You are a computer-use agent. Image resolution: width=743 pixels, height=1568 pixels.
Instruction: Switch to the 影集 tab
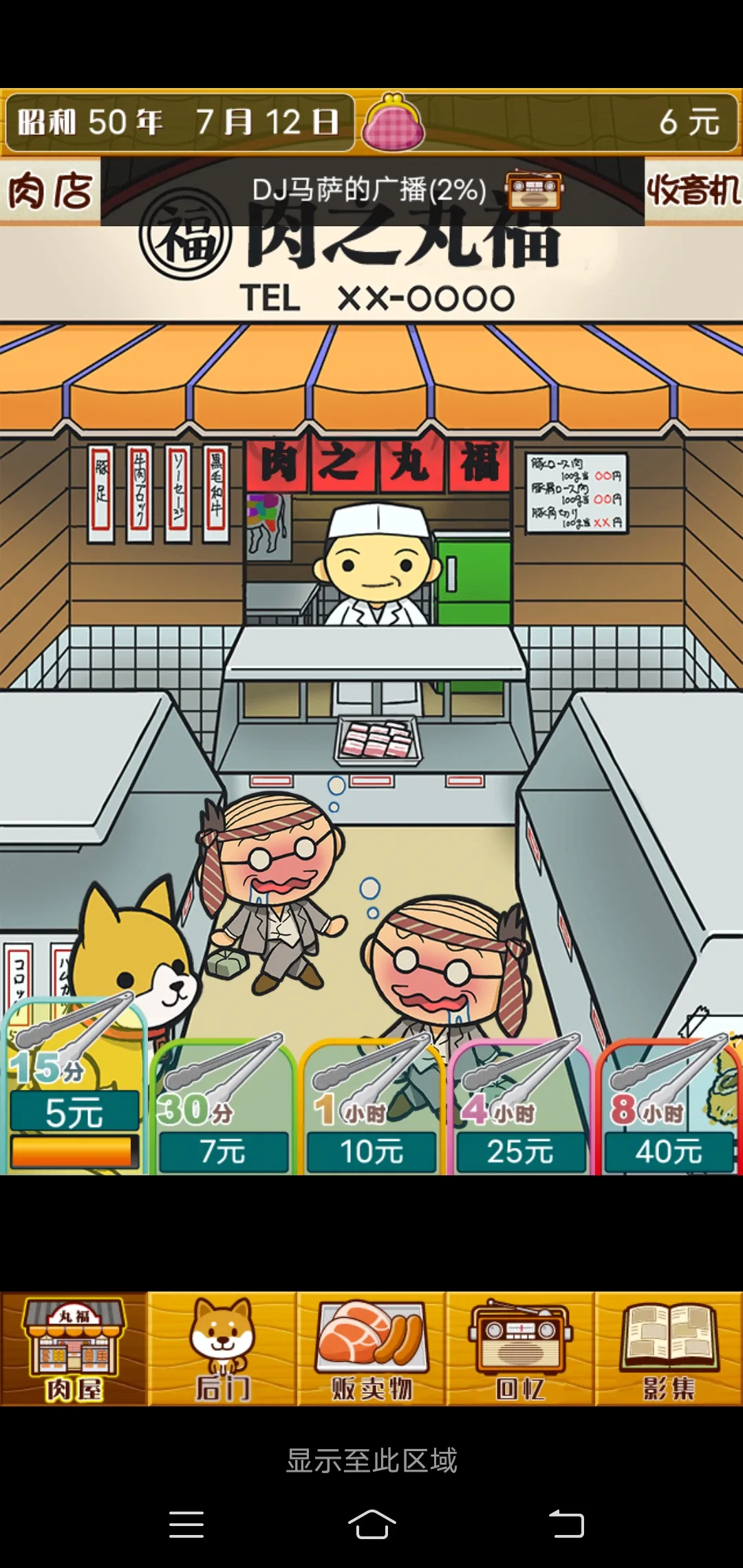(669, 1348)
